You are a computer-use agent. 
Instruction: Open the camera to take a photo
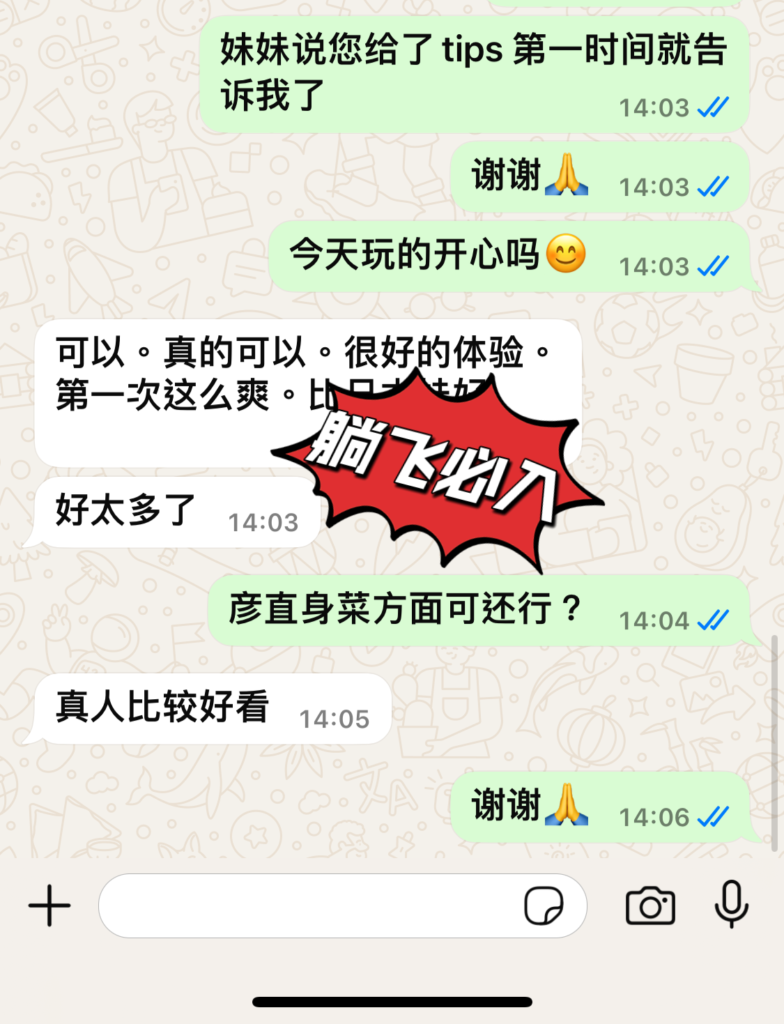pos(650,907)
